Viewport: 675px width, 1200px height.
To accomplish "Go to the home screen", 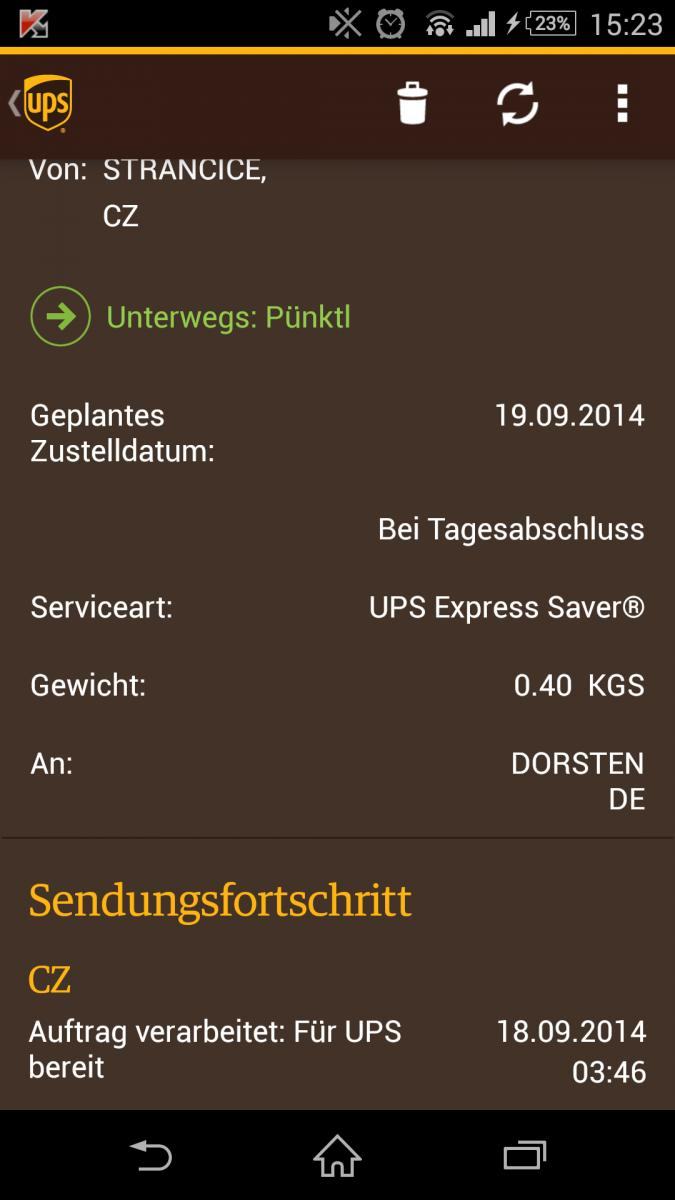I will pos(337,1156).
